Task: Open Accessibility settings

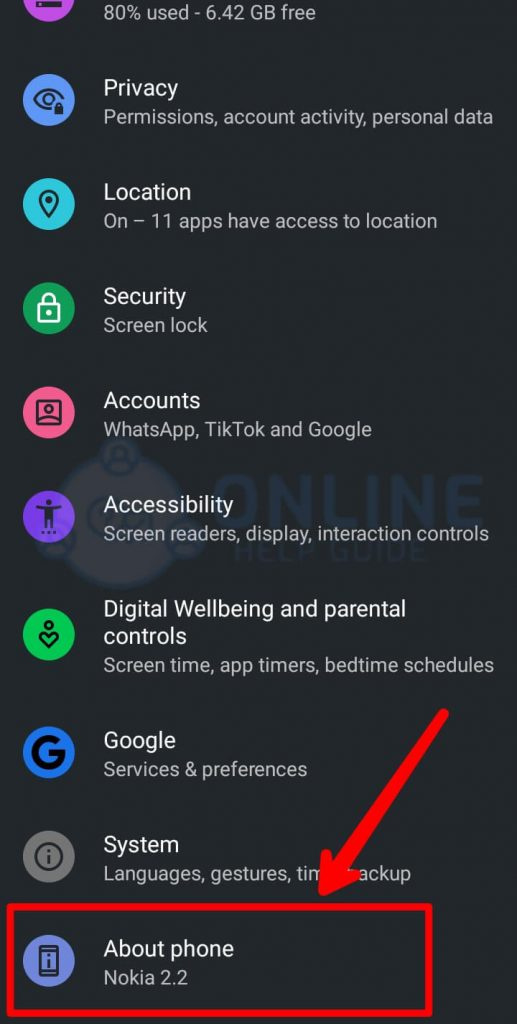Action: [x=258, y=518]
